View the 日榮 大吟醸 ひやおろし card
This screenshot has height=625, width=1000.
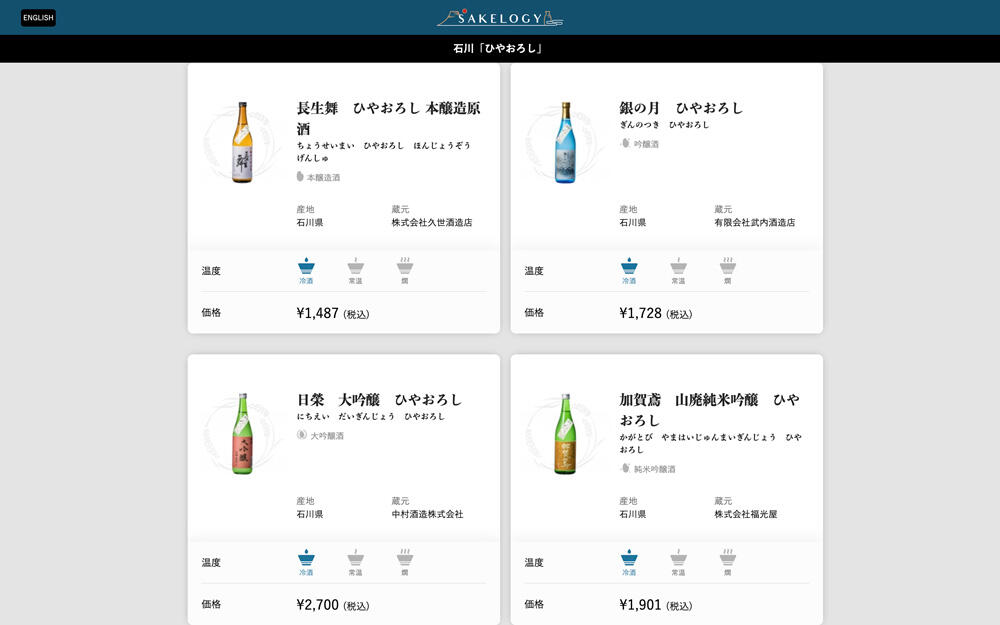coord(379,399)
